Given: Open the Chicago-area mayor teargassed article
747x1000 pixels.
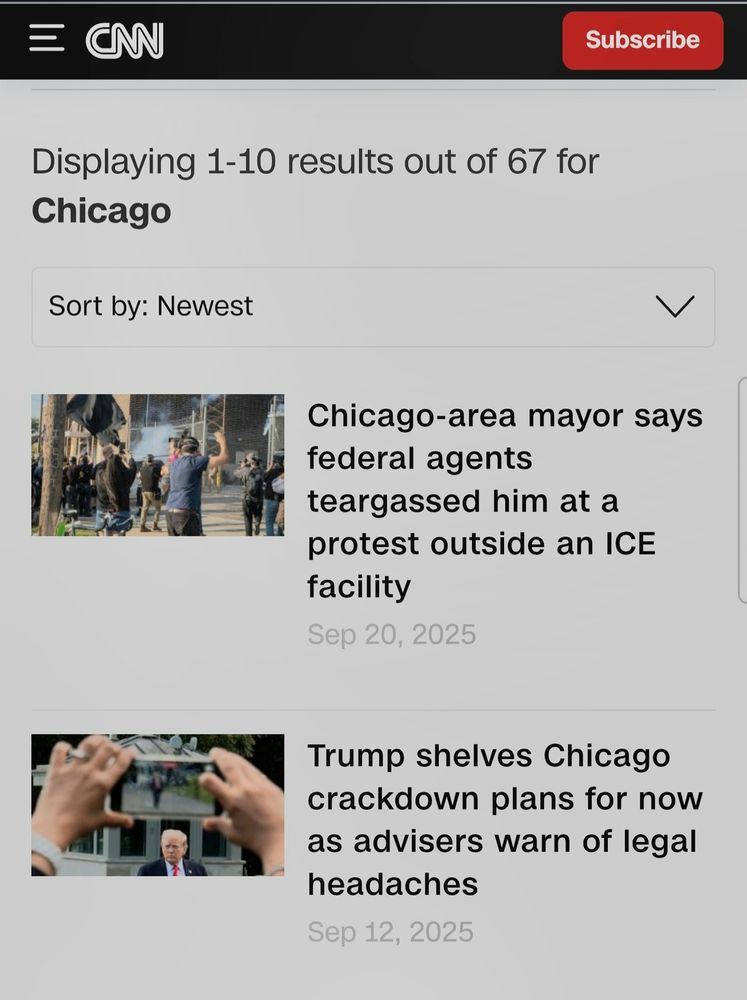Looking at the screenshot, I should point(505,500).
